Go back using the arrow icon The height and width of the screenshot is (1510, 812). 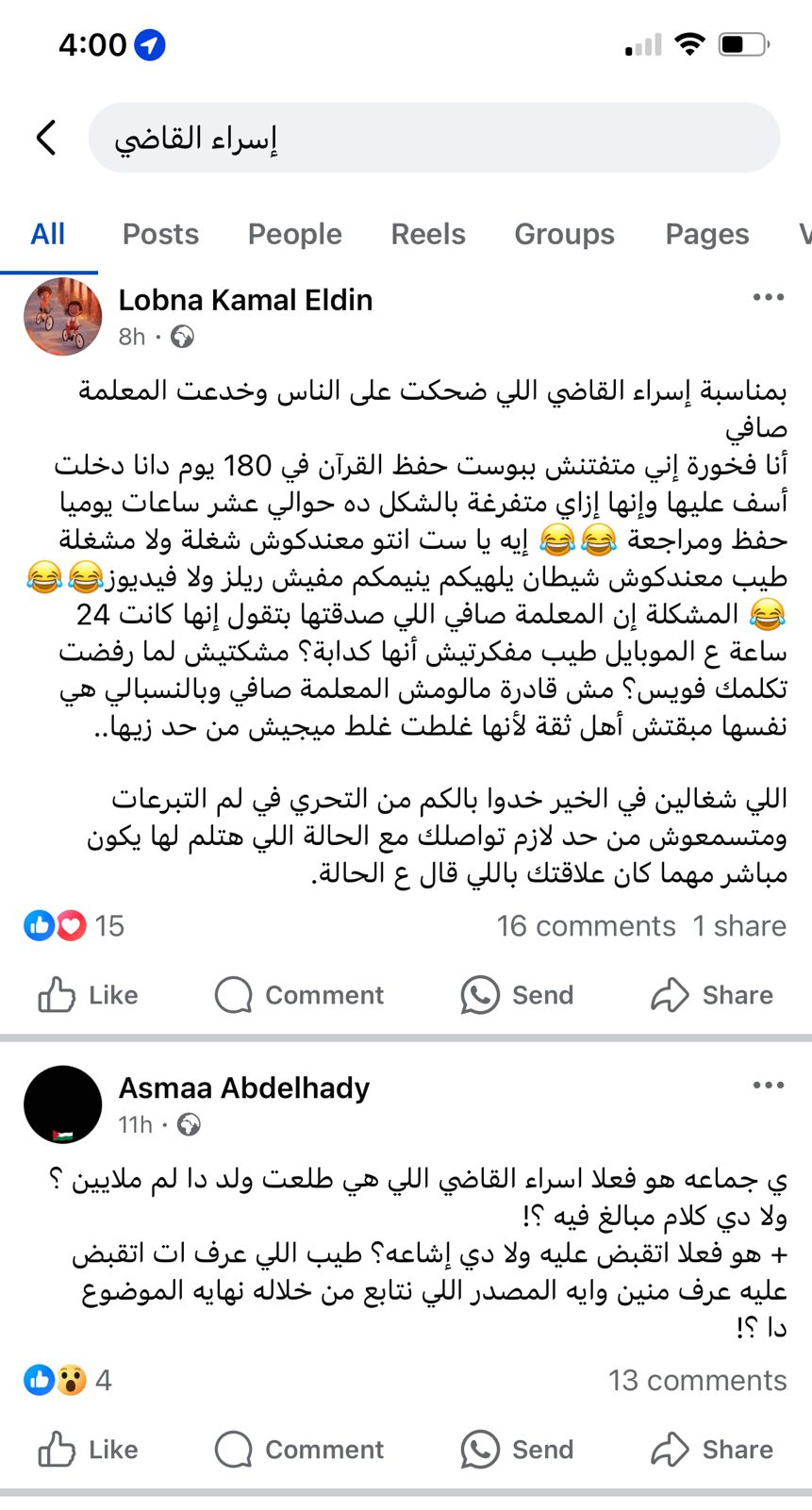pyautogui.click(x=46, y=138)
